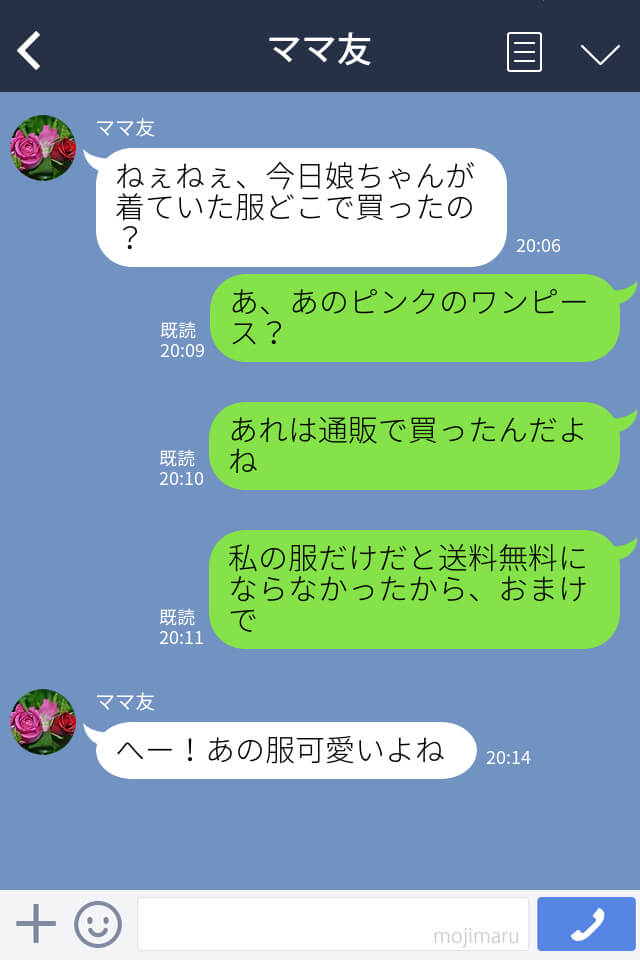The height and width of the screenshot is (960, 640).
Task: Open the plus attachment menu
Action: click(x=36, y=924)
